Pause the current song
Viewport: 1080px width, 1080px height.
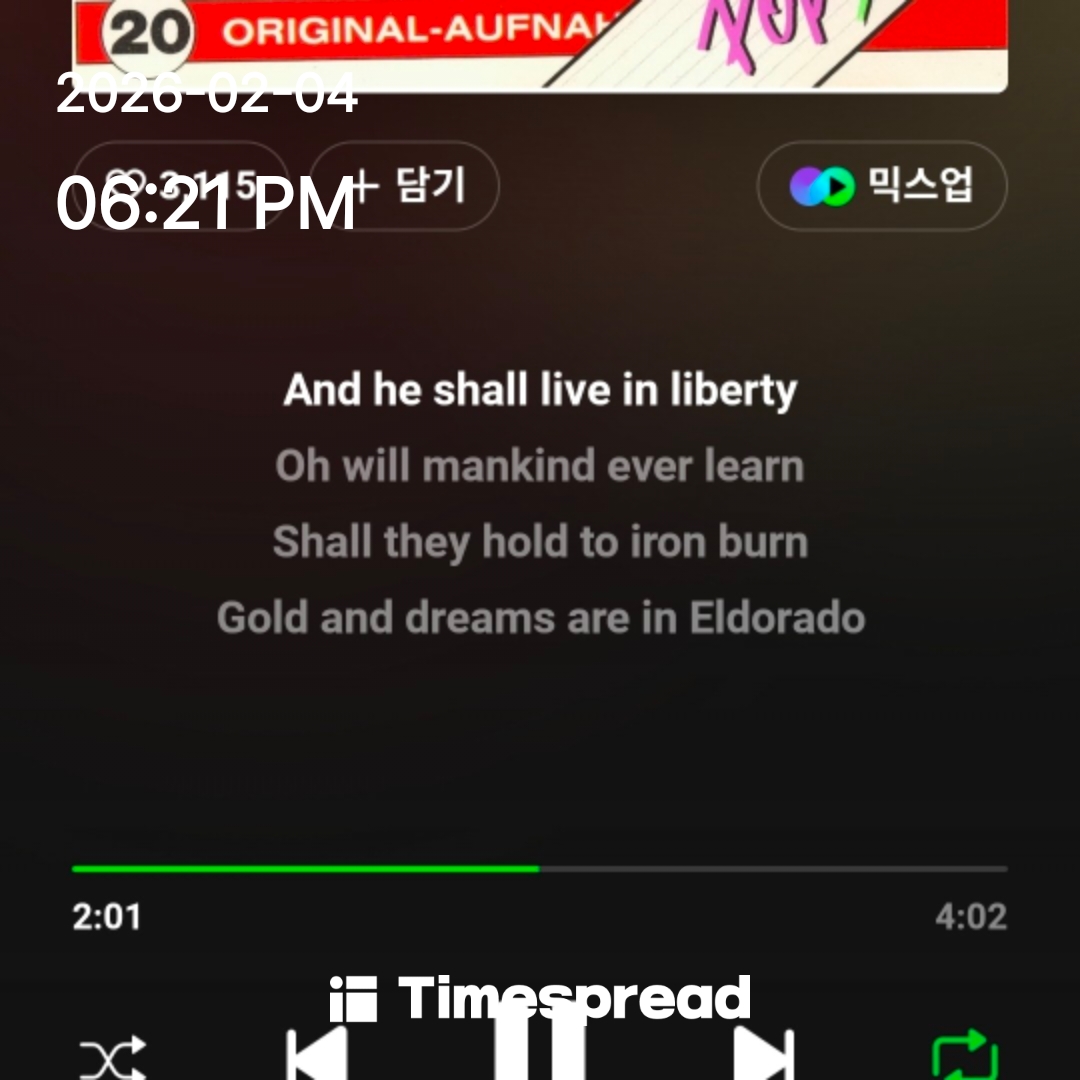point(539,1050)
